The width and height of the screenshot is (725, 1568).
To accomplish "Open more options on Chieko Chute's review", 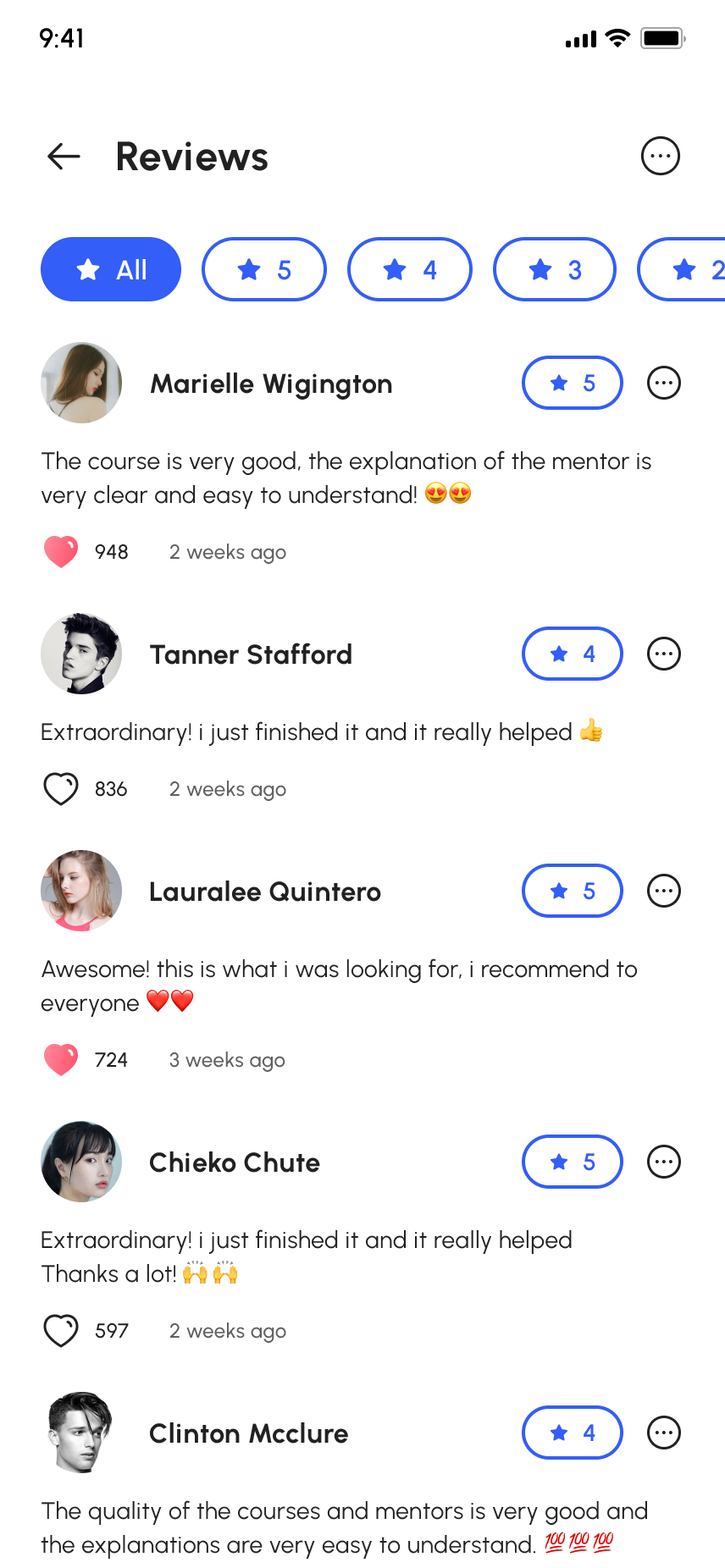I will [x=663, y=1162].
